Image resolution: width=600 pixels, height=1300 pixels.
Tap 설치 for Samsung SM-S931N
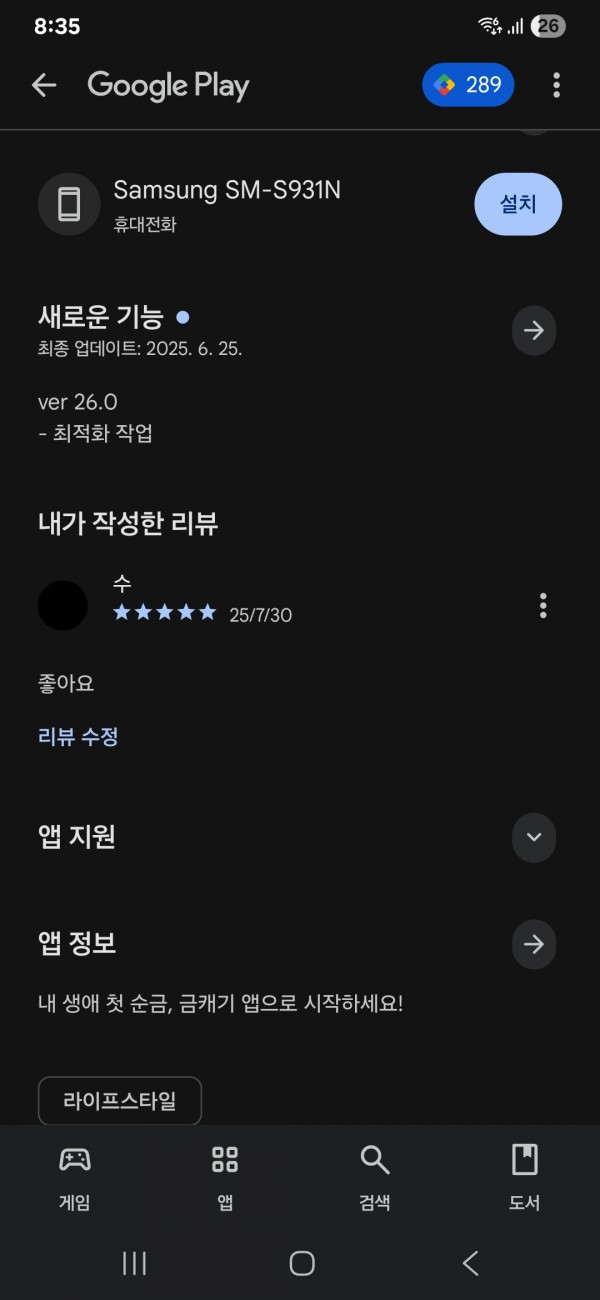tap(518, 204)
